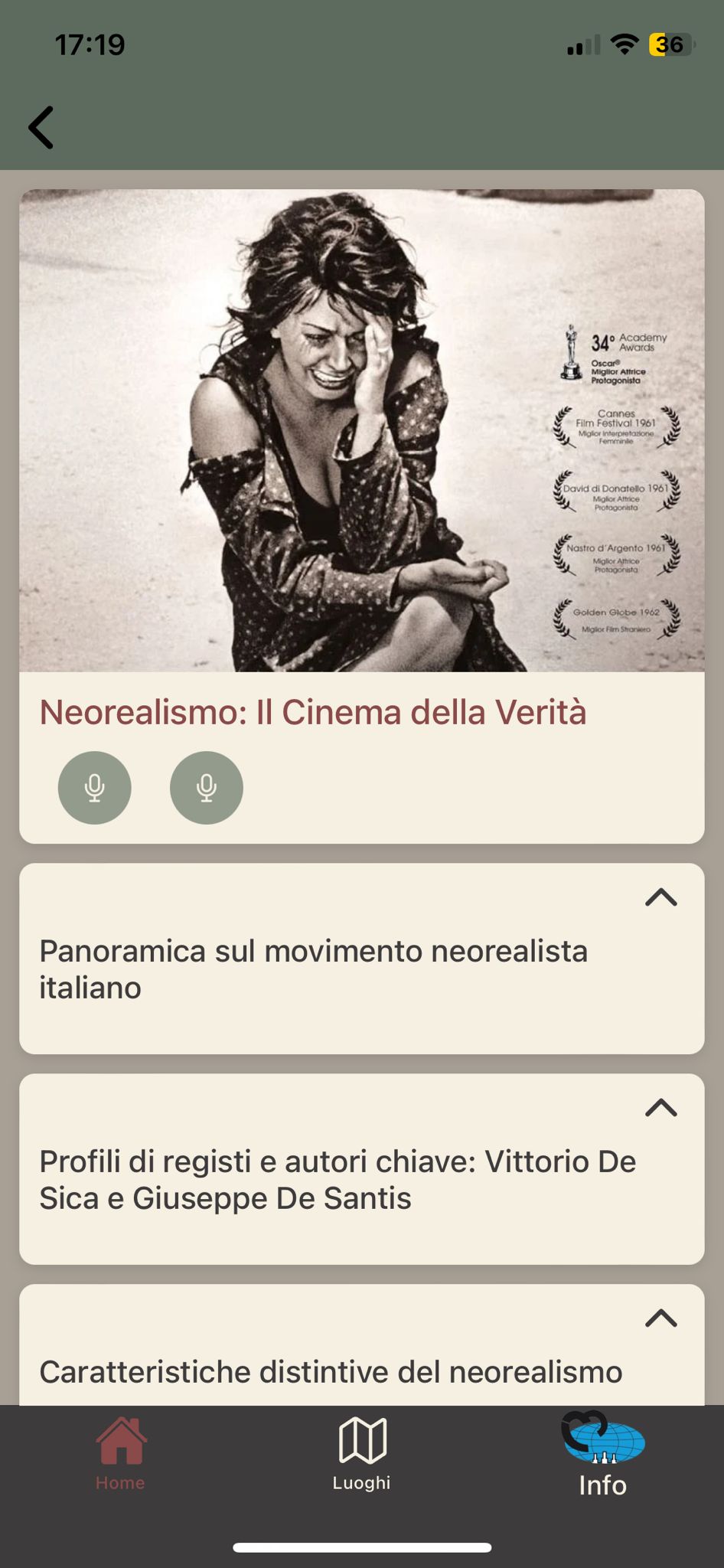
Task: Toggle 'Caratteristiche distintive del neorealismo' section
Action: 660,1318
